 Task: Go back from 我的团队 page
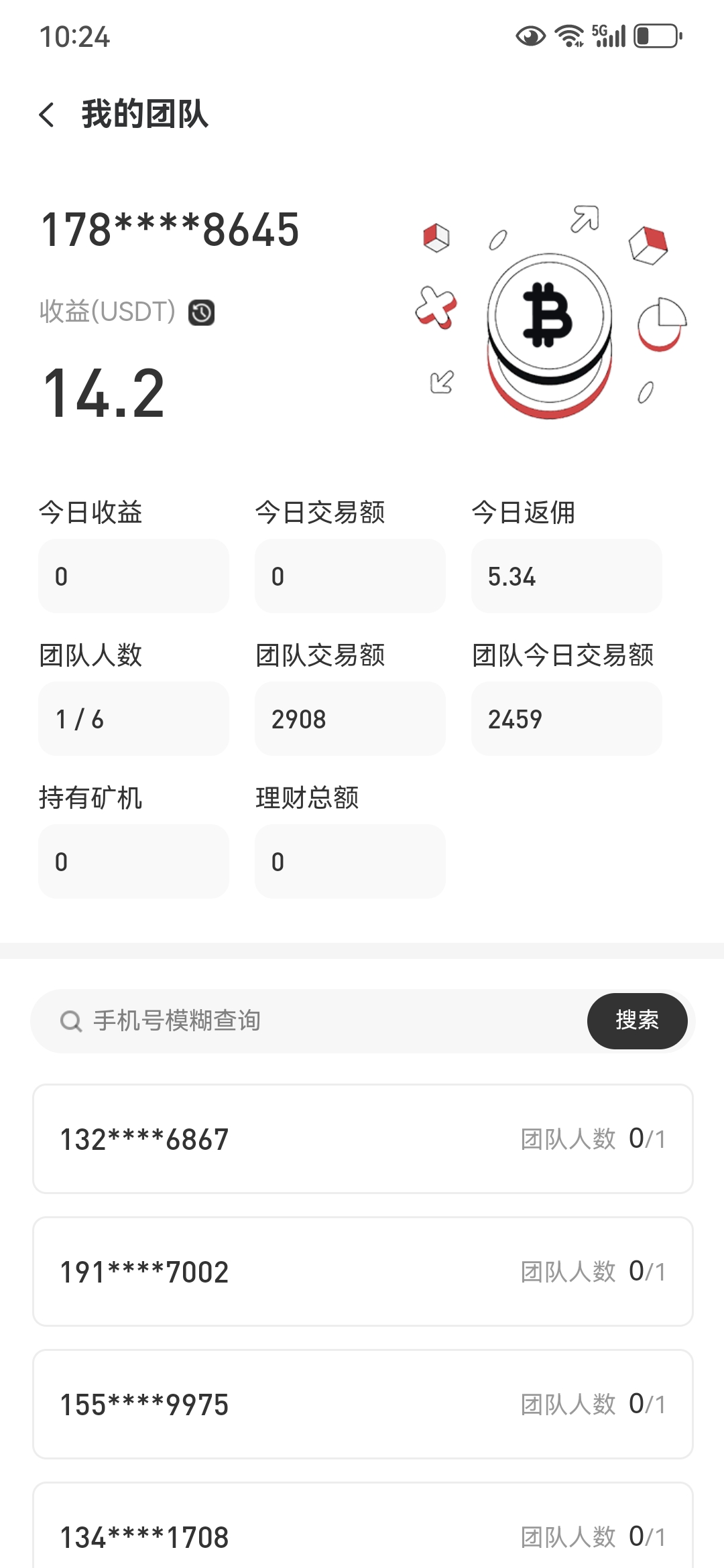(46, 115)
